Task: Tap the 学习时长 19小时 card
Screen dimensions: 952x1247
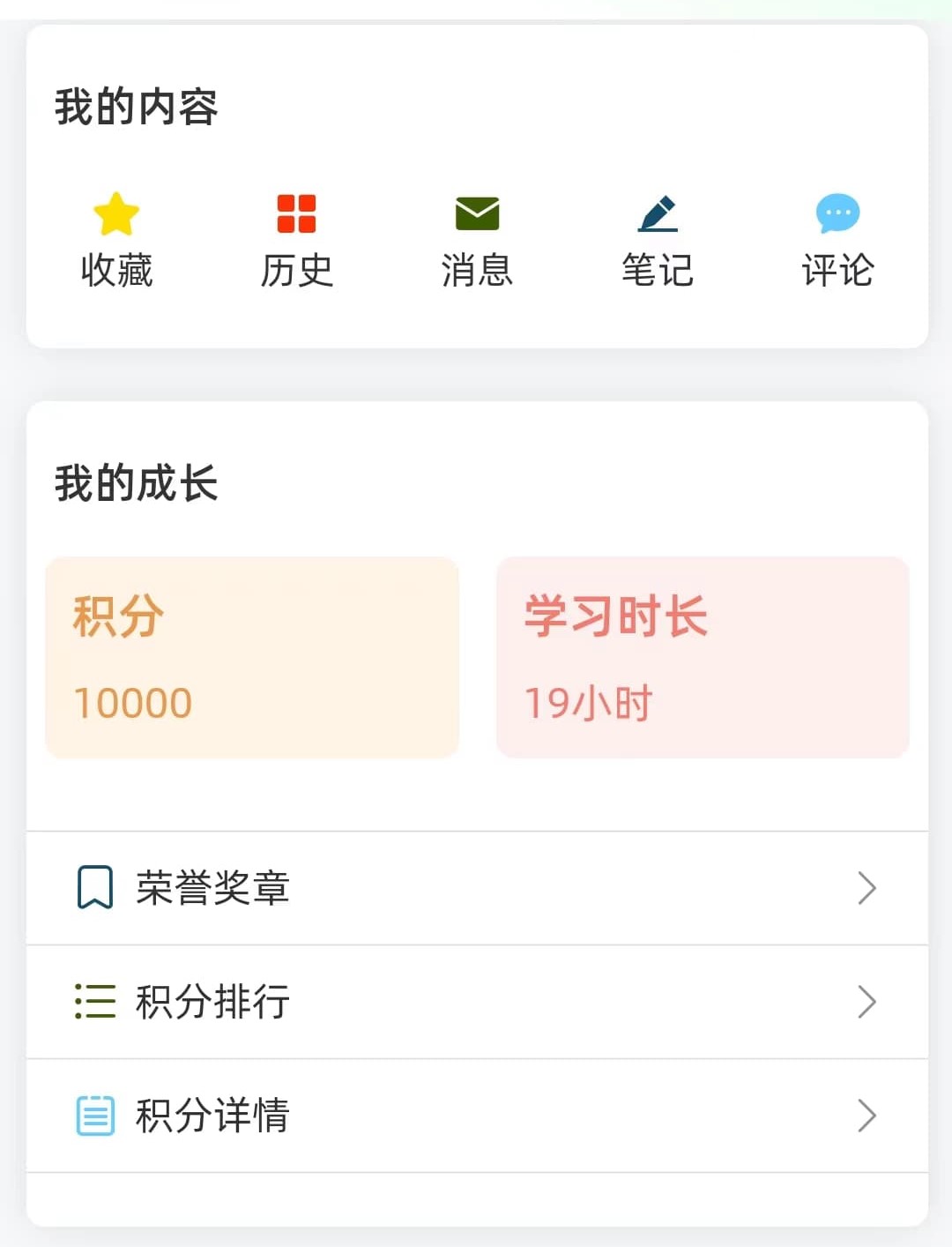Action: tap(703, 657)
